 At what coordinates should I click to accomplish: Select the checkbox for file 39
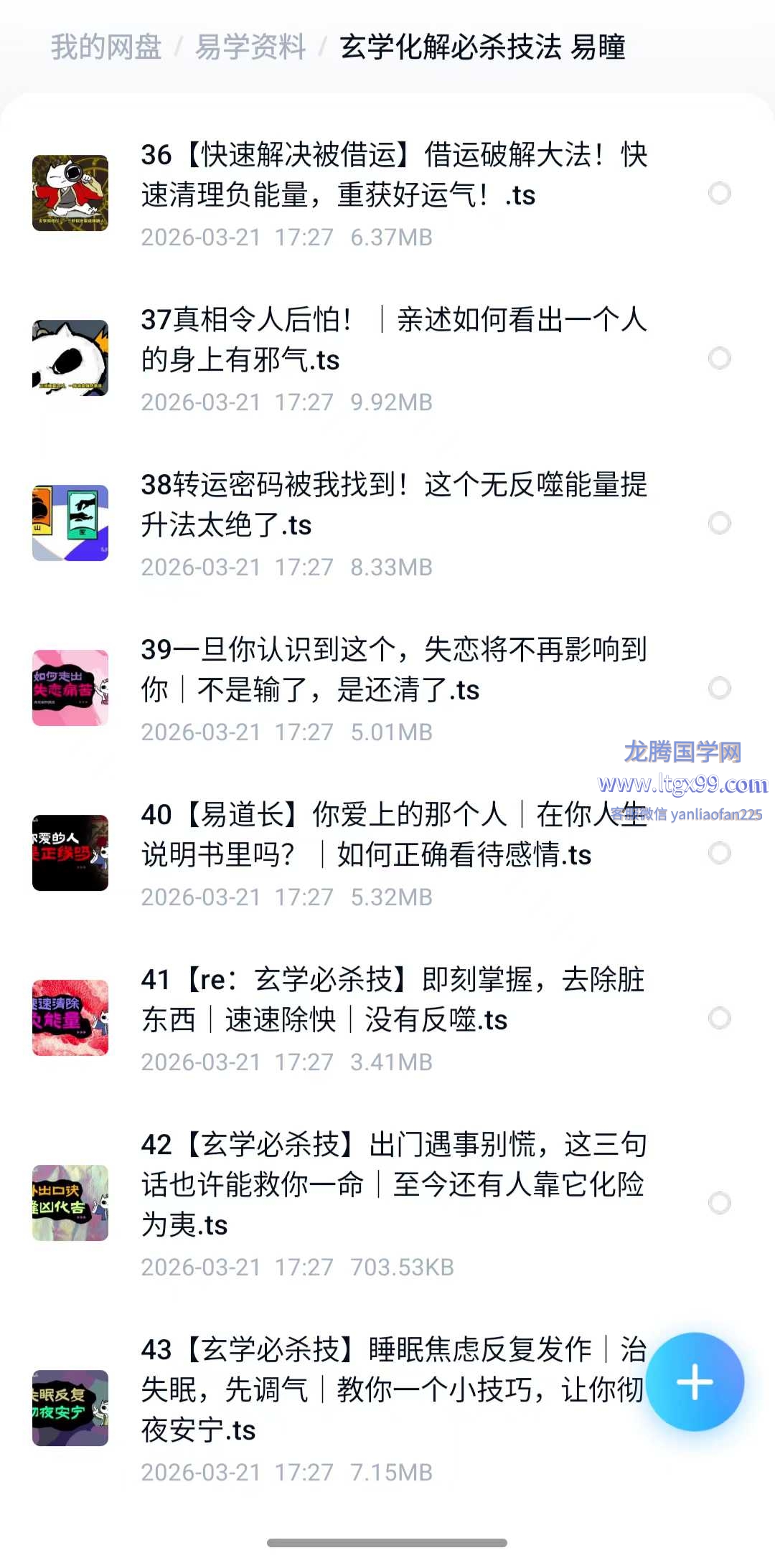pyautogui.click(x=719, y=688)
